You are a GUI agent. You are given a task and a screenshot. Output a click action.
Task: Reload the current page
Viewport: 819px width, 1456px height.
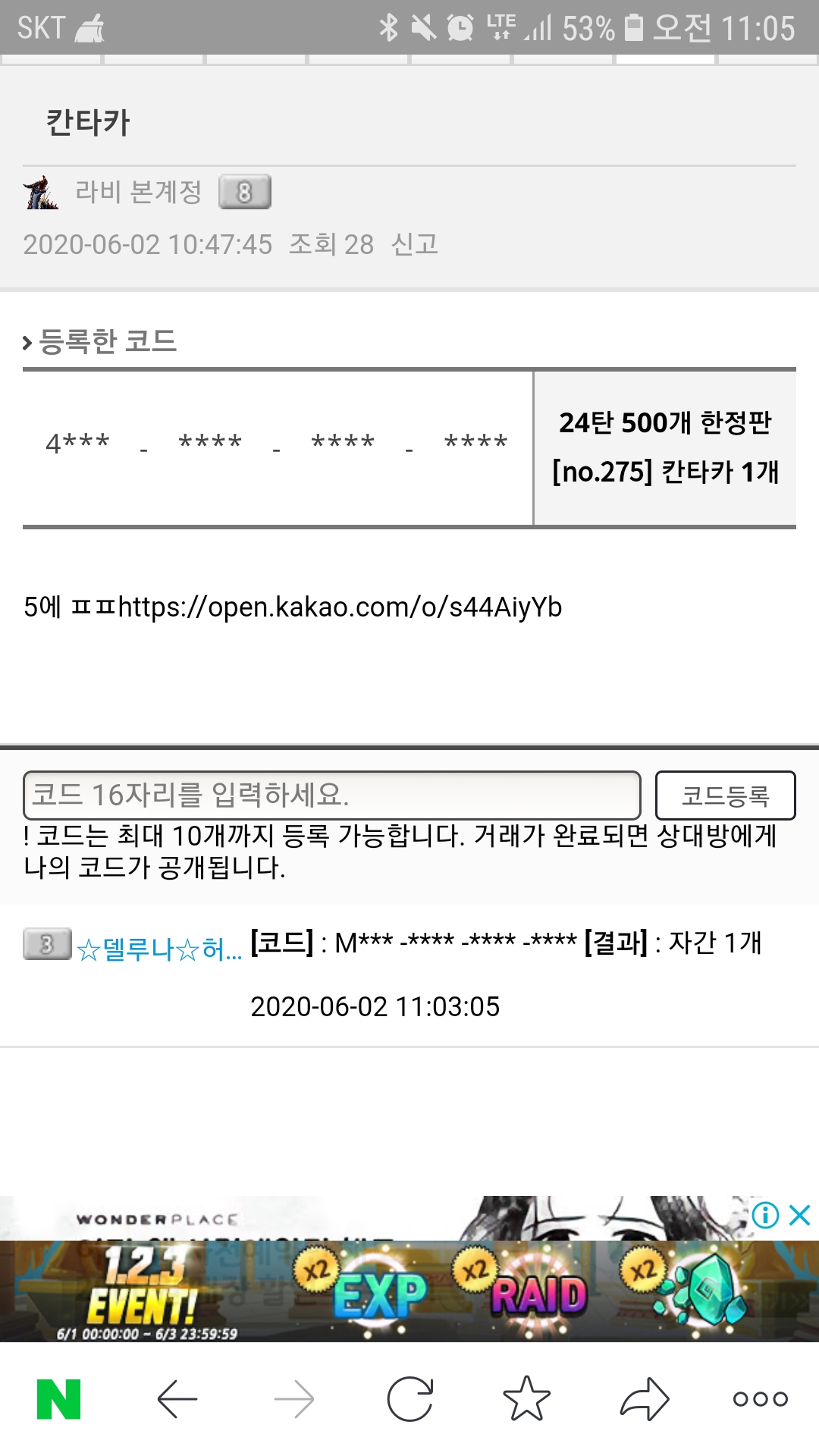click(409, 1399)
